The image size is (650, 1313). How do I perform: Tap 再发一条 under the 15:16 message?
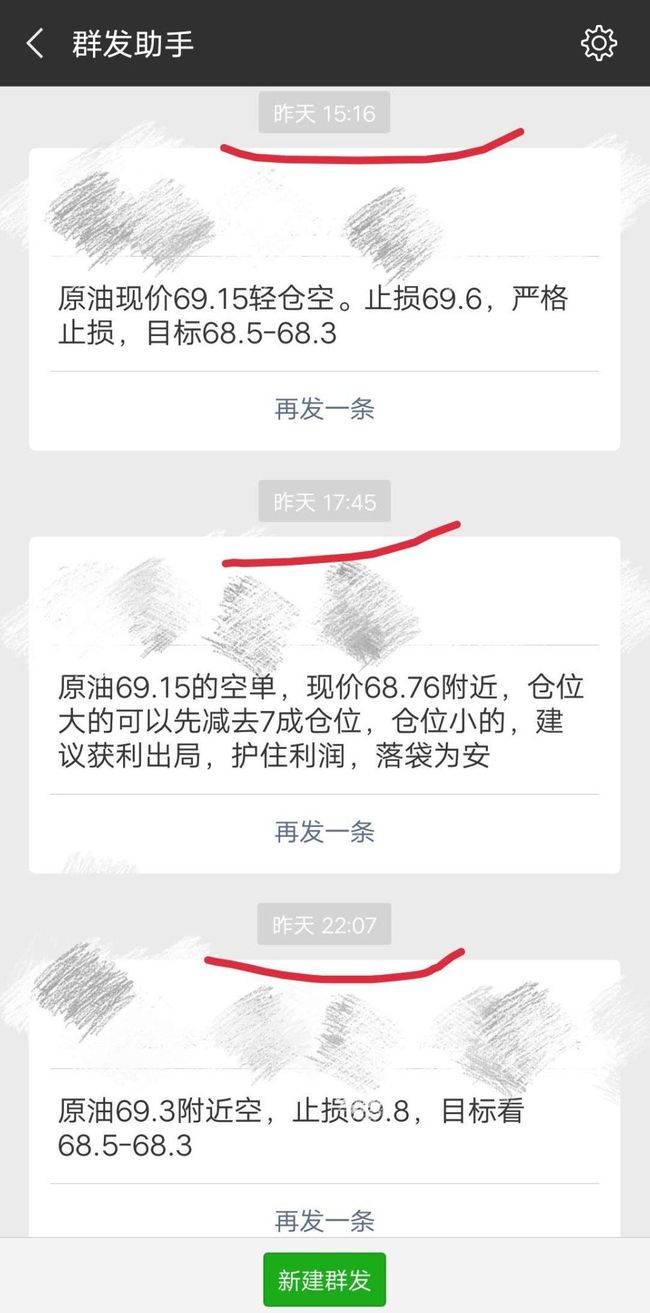325,409
